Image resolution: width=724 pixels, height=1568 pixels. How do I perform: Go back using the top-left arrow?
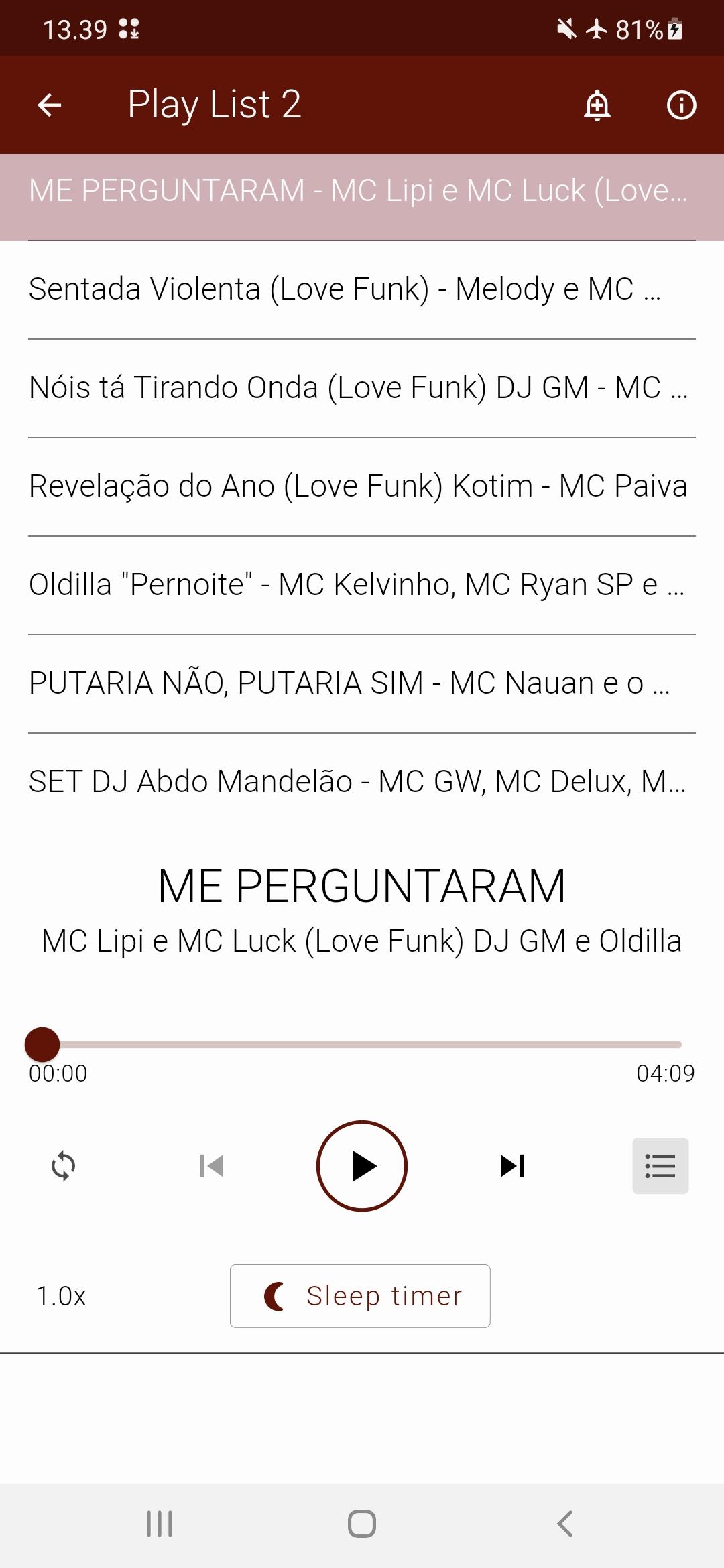pos(50,105)
